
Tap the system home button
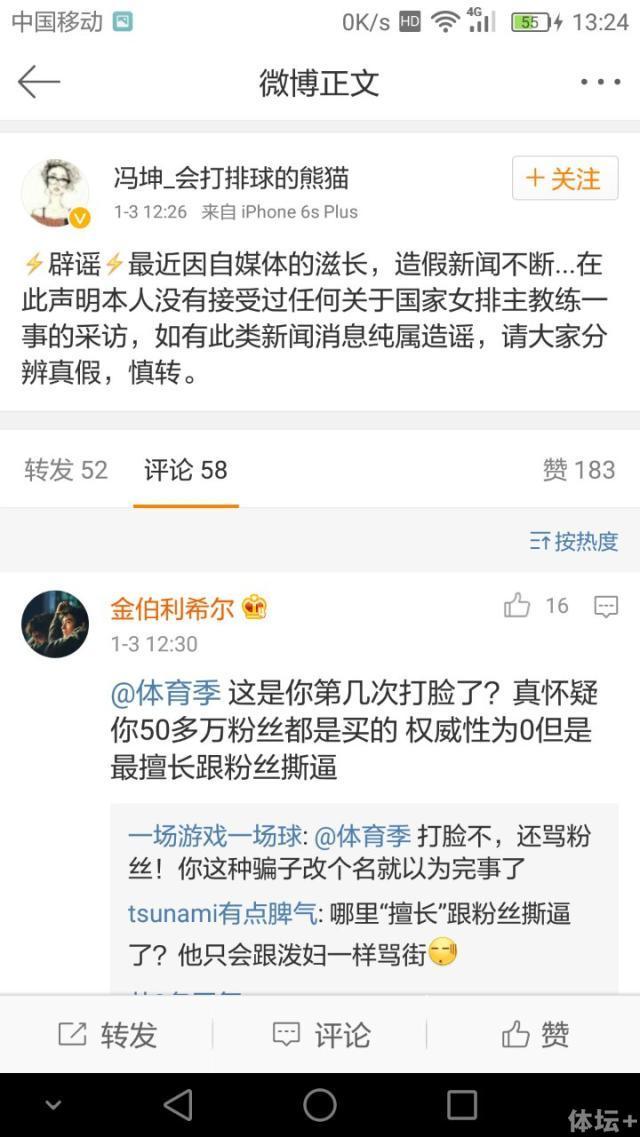tap(320, 1104)
